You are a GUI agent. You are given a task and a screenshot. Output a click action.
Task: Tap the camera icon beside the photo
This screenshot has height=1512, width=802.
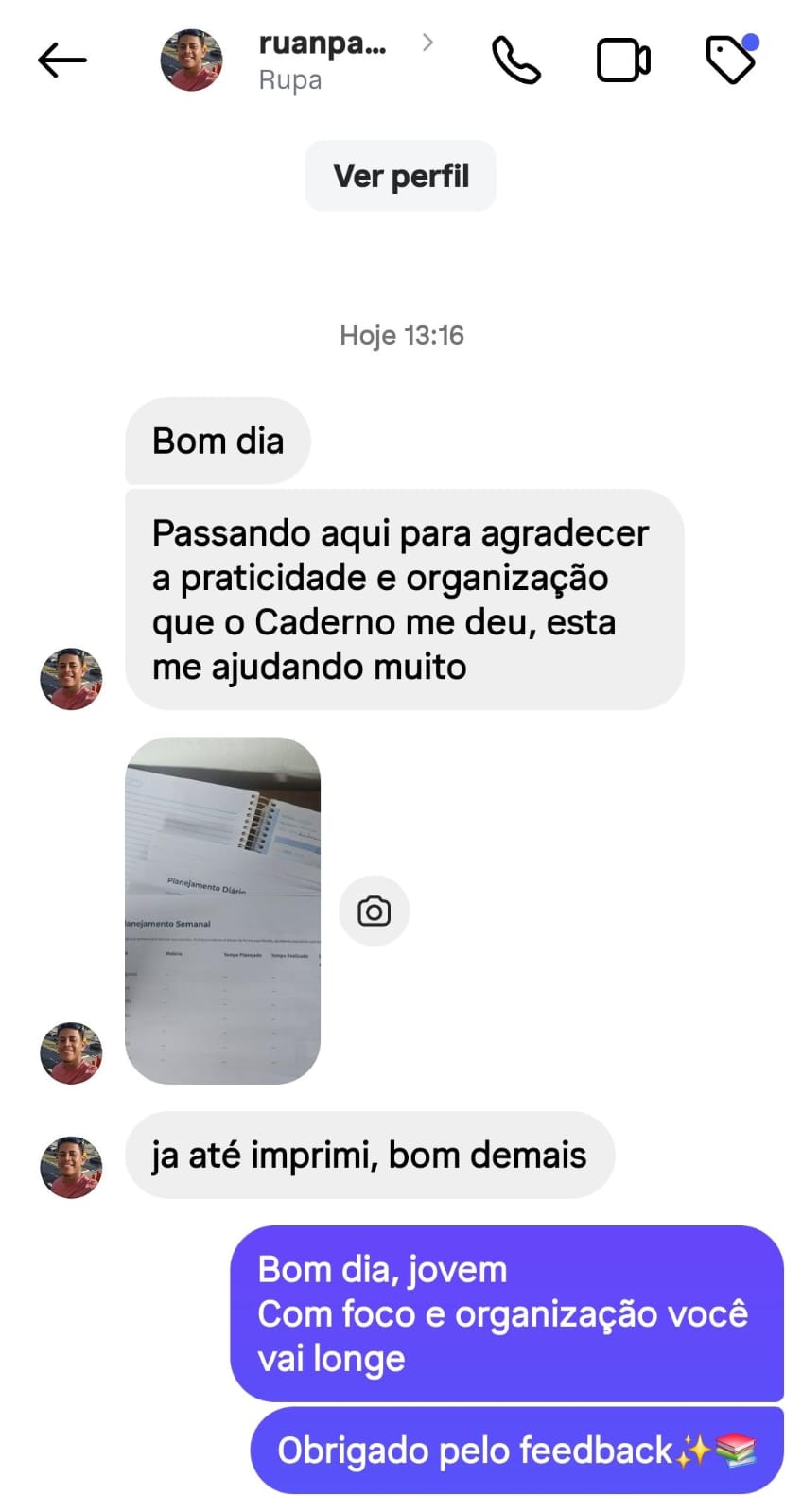pyautogui.click(x=374, y=912)
